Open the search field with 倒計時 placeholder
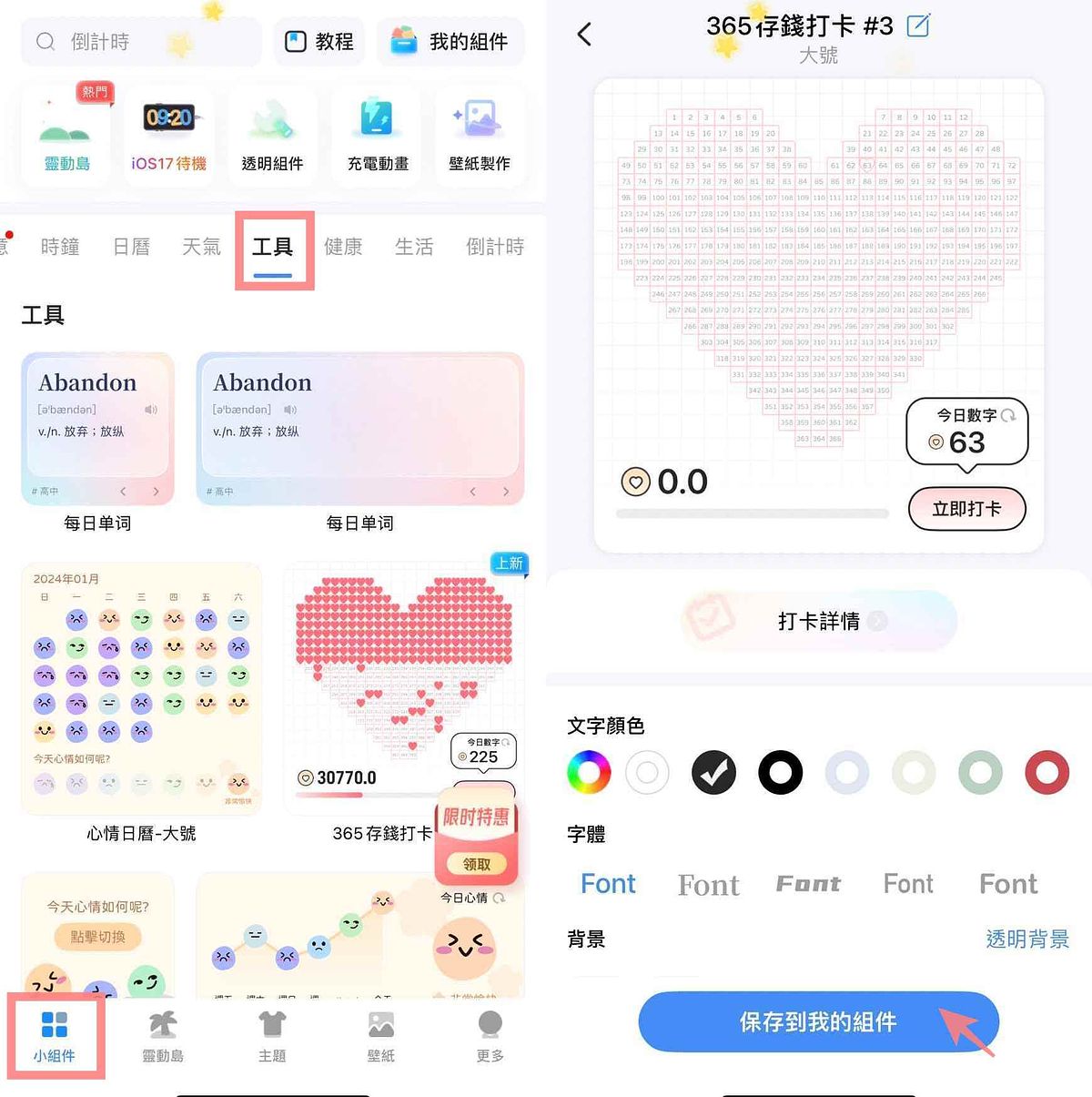 [141, 42]
